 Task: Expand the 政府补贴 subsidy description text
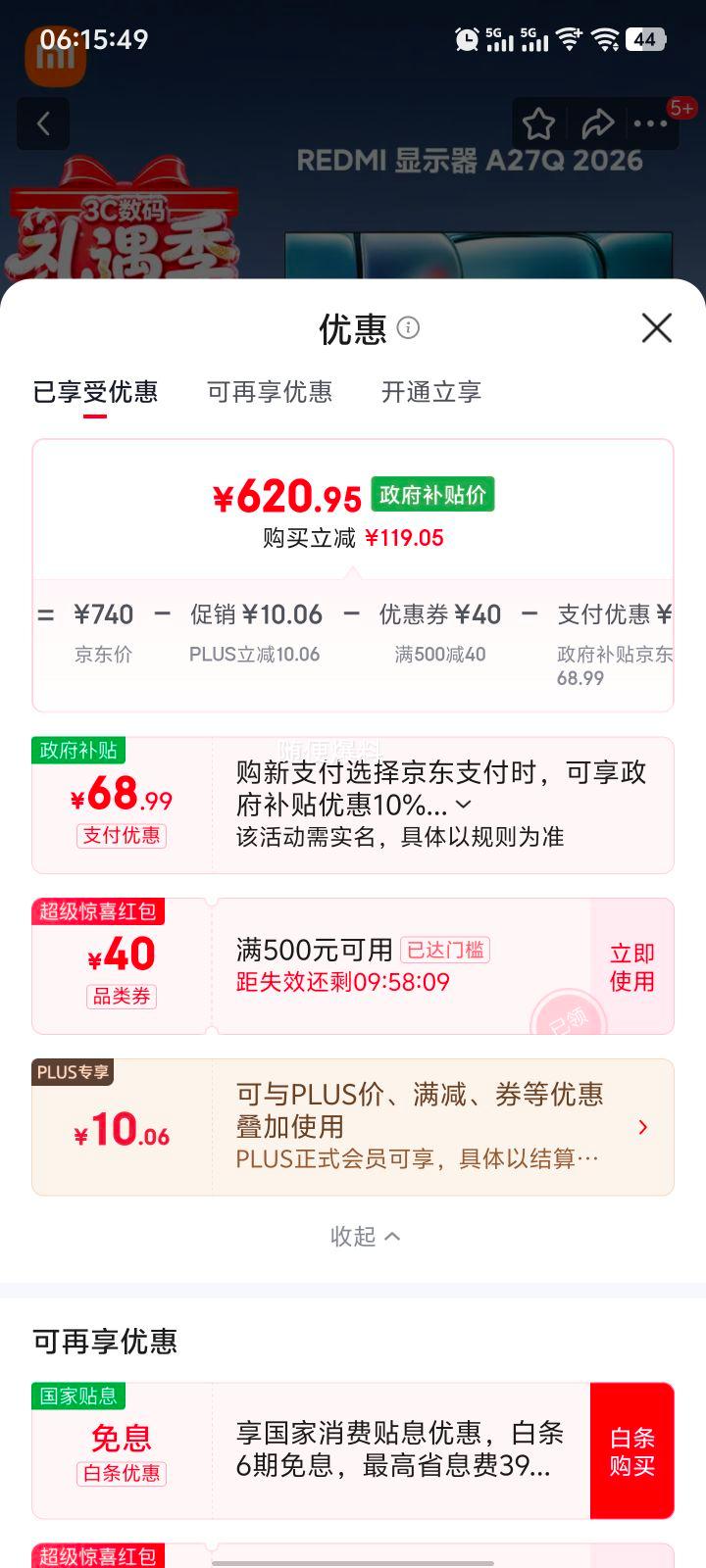(463, 804)
